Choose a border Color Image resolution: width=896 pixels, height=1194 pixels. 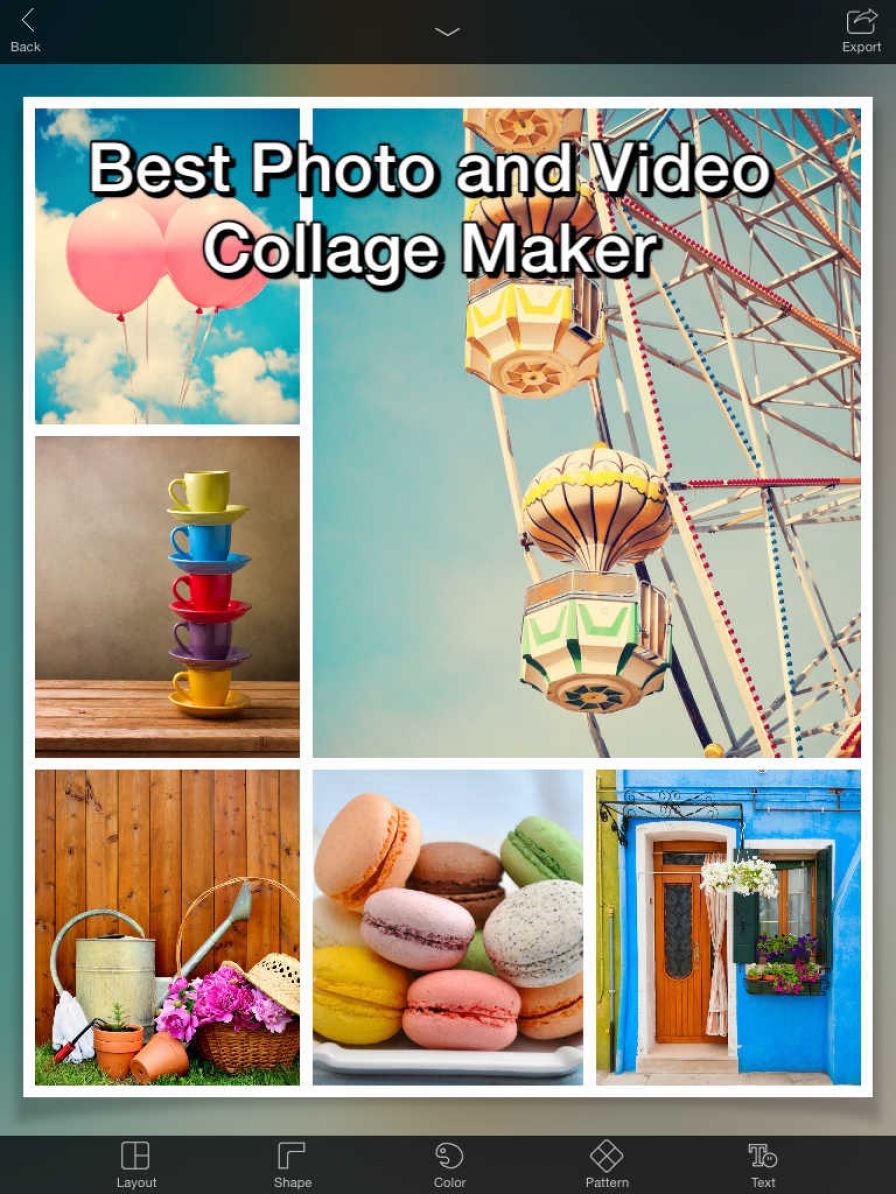[x=449, y=1165]
